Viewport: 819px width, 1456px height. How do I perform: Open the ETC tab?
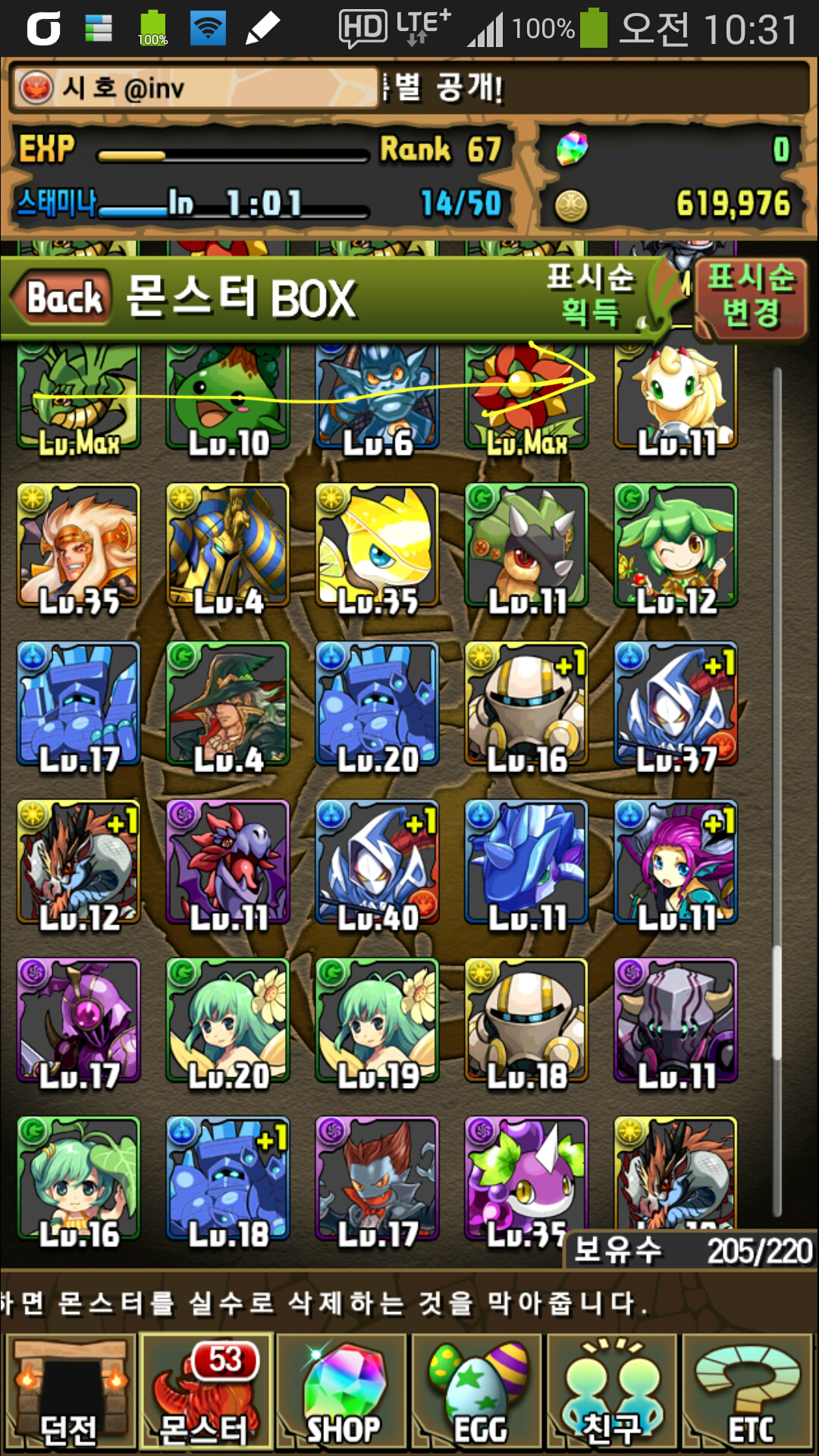[x=749, y=1392]
